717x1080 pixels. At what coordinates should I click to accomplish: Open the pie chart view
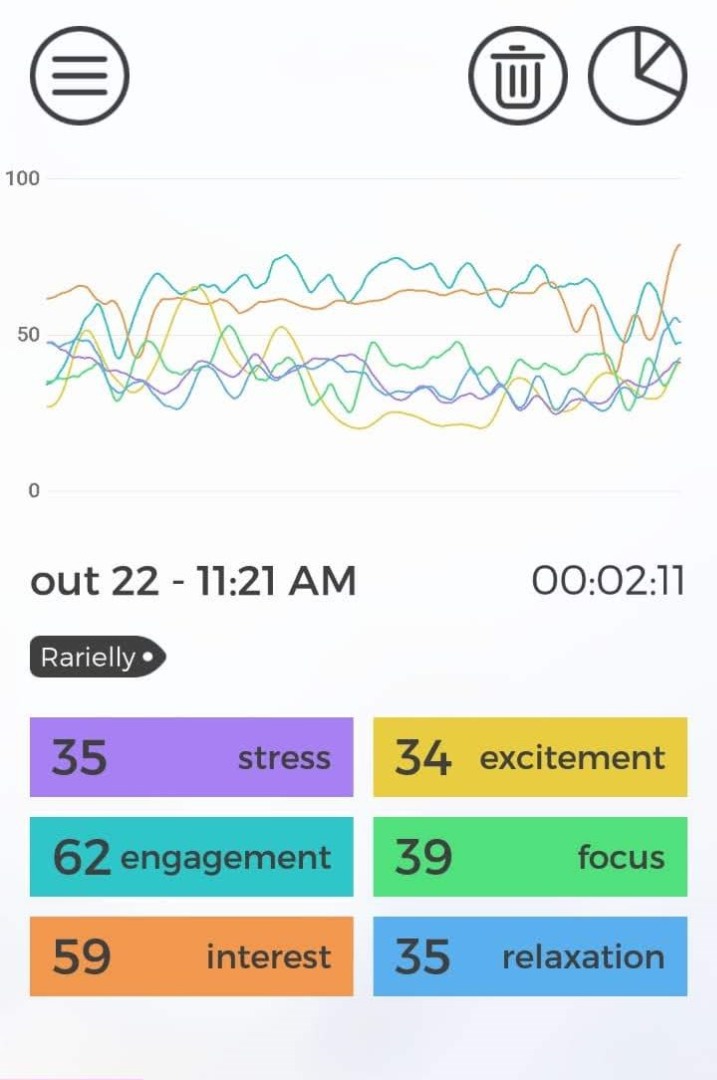[637, 76]
